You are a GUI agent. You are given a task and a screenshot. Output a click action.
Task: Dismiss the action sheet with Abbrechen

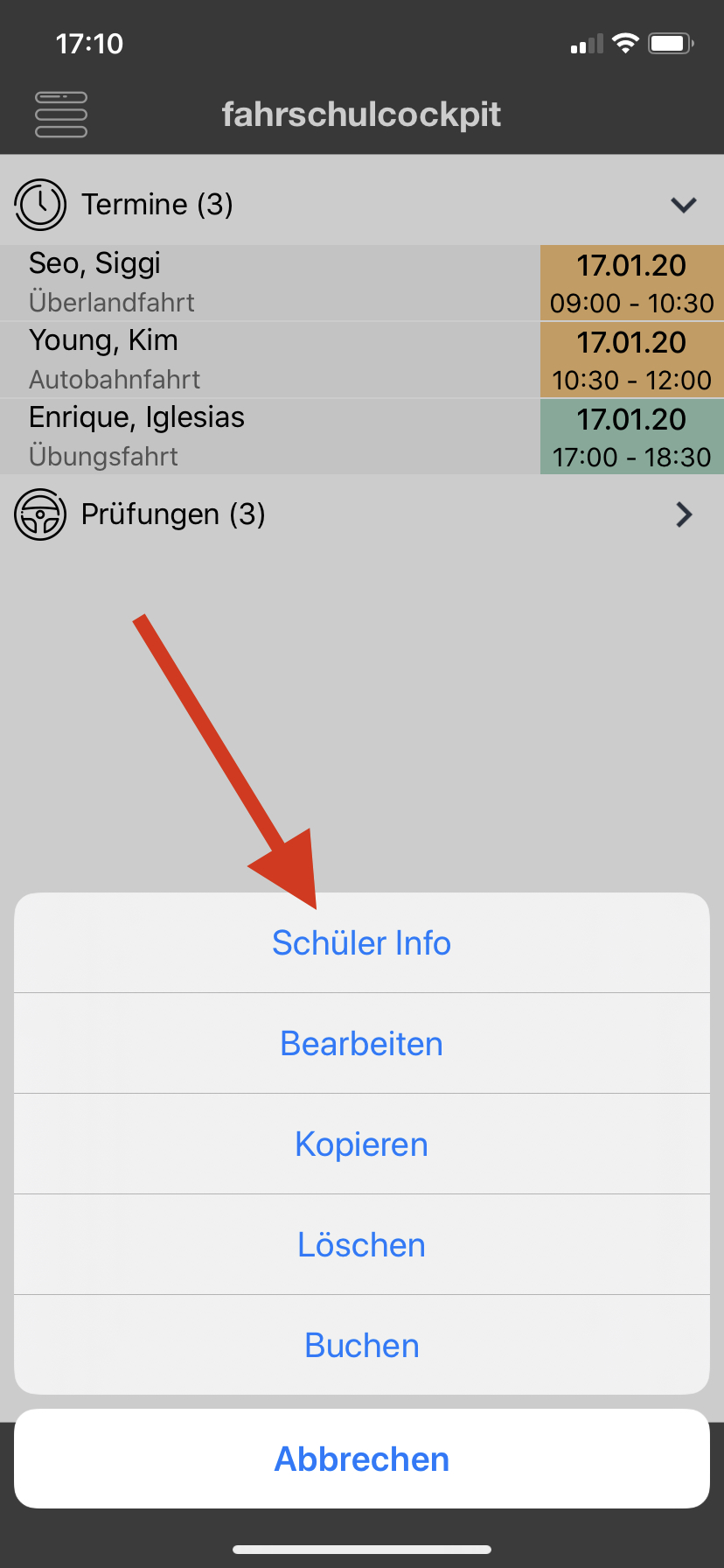point(361,1459)
